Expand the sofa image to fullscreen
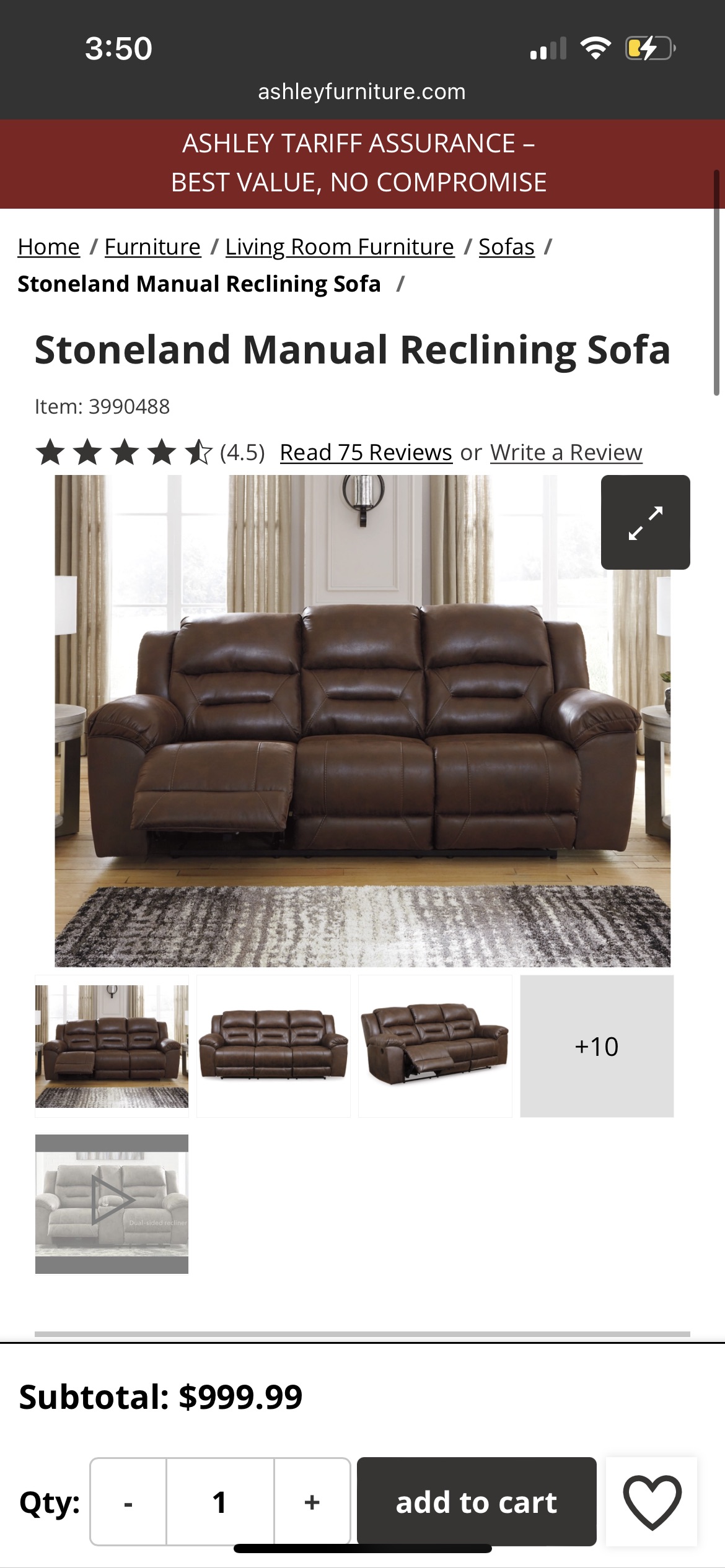 645,522
